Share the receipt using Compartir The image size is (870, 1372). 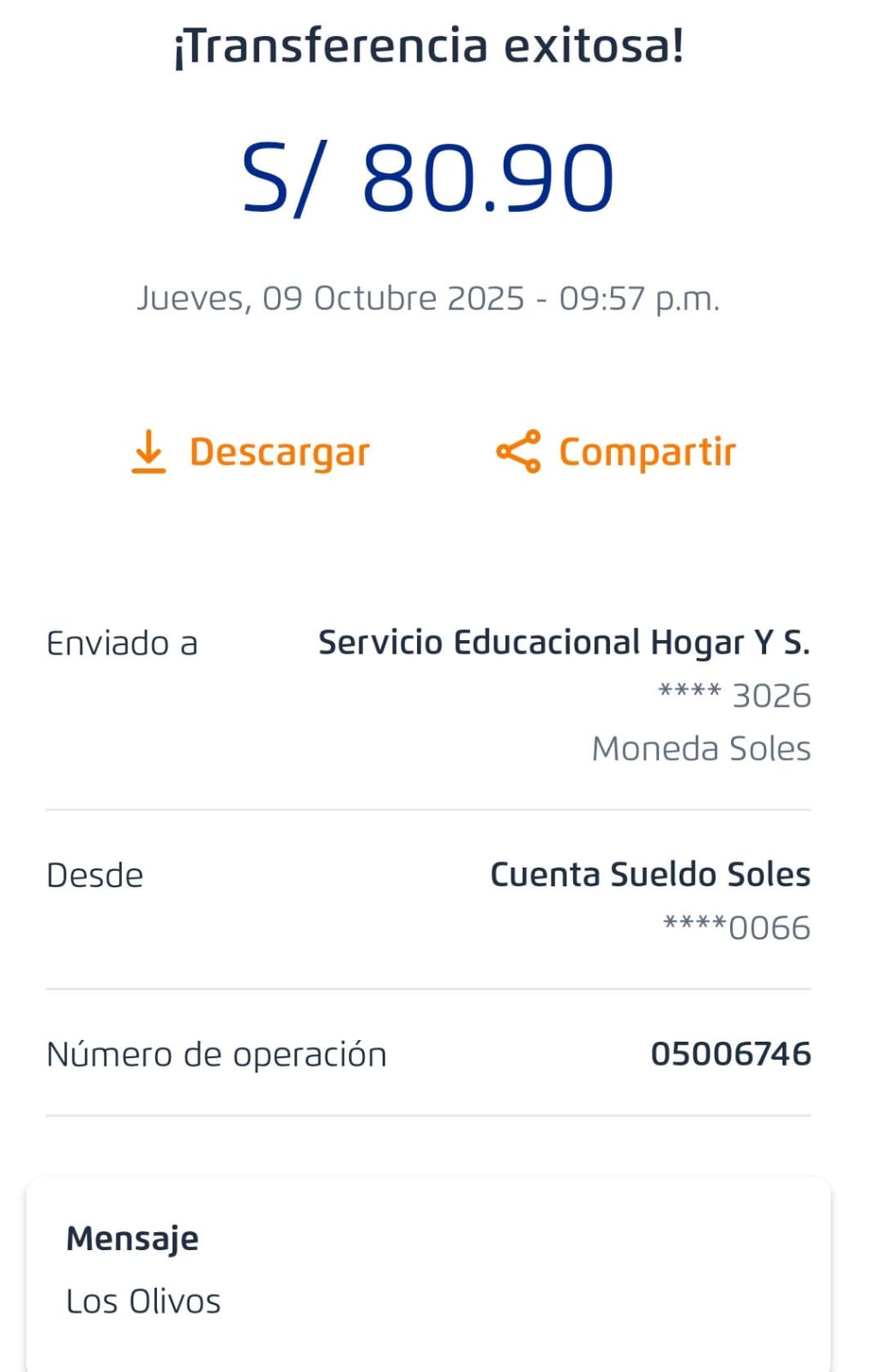616,451
